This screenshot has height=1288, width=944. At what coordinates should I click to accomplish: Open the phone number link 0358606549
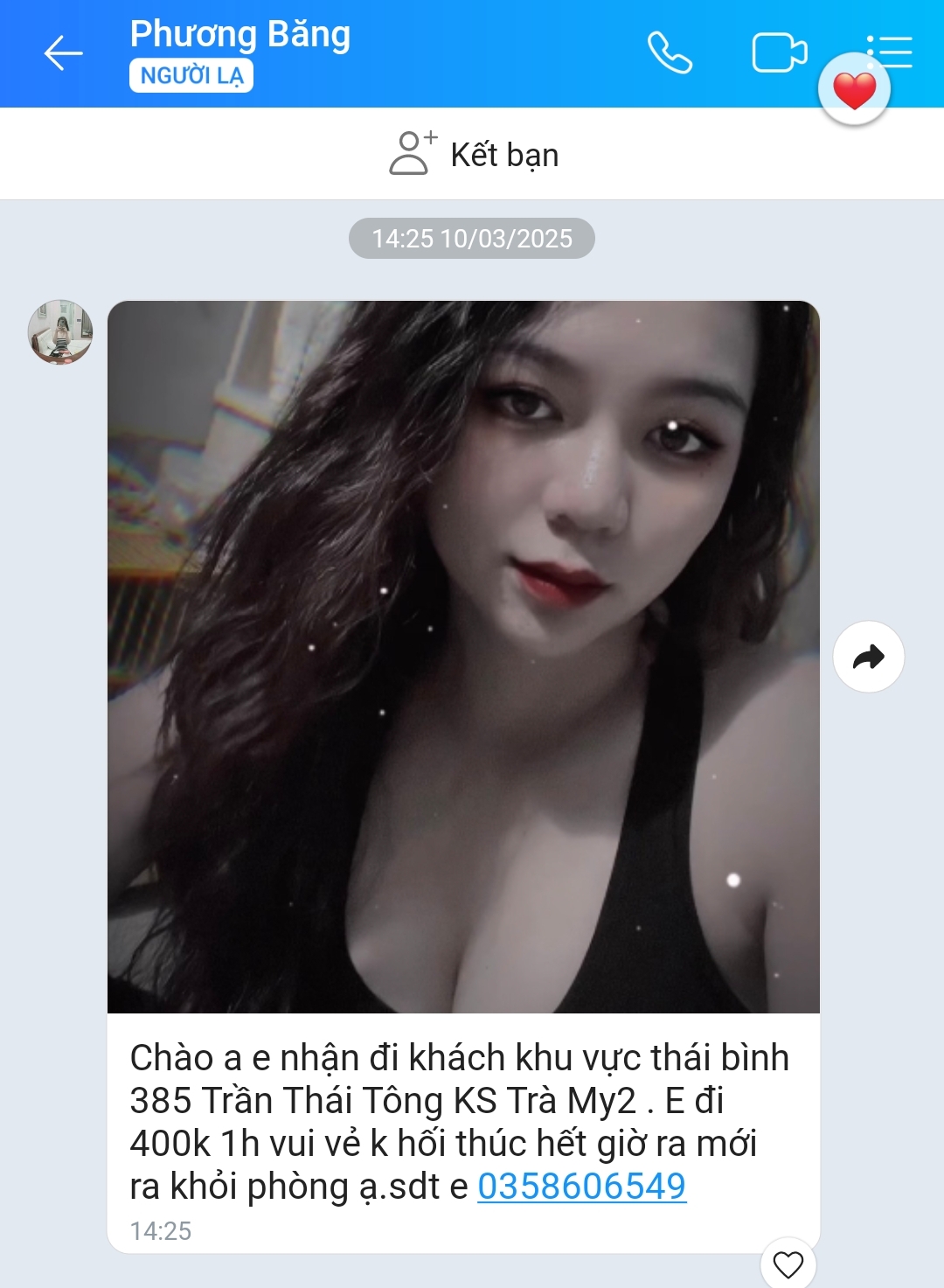point(581,1187)
